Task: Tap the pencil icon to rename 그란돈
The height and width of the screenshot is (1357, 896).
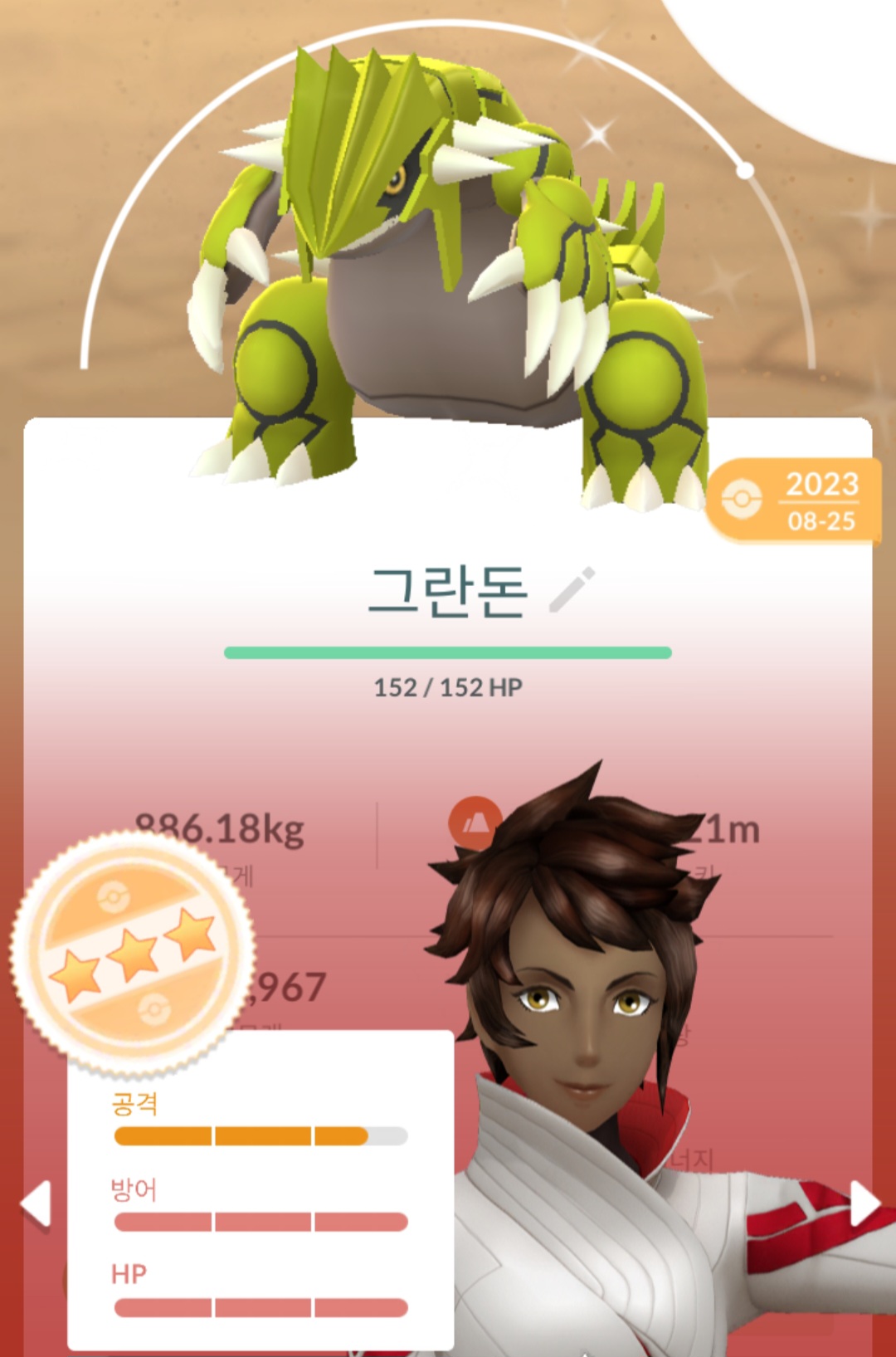Action: click(x=572, y=589)
